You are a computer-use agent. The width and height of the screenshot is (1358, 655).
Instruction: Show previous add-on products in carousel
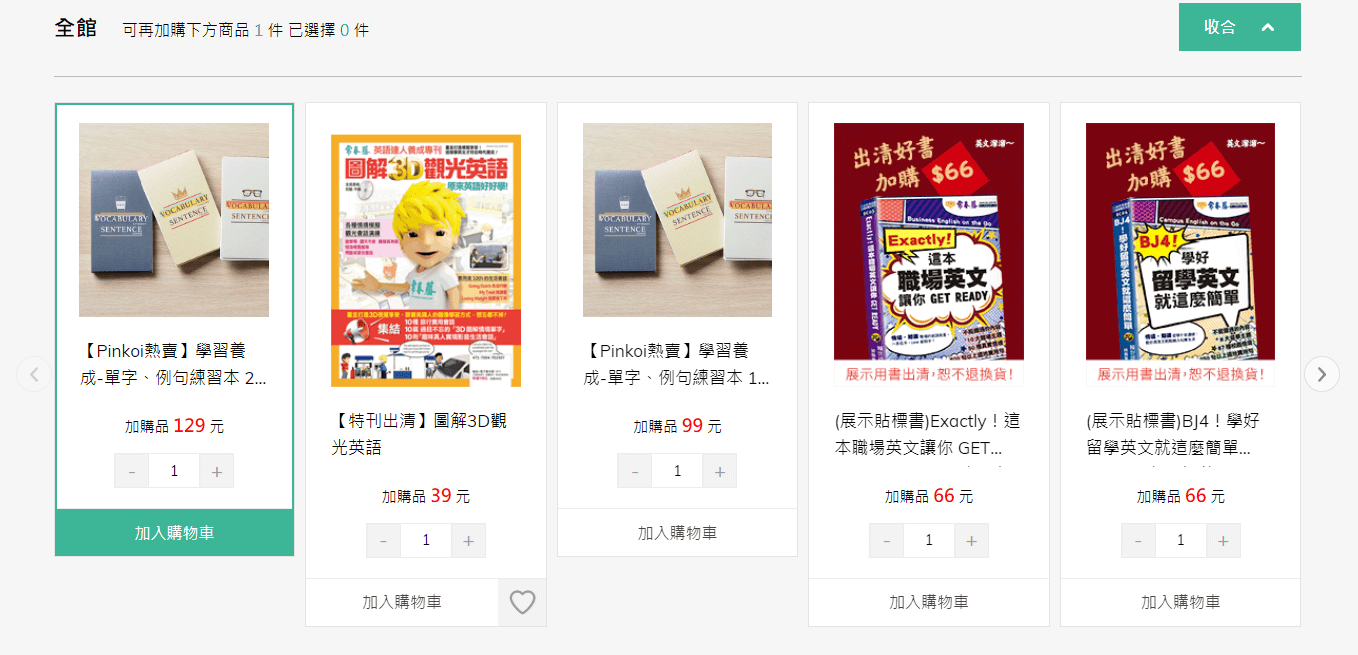pos(34,374)
